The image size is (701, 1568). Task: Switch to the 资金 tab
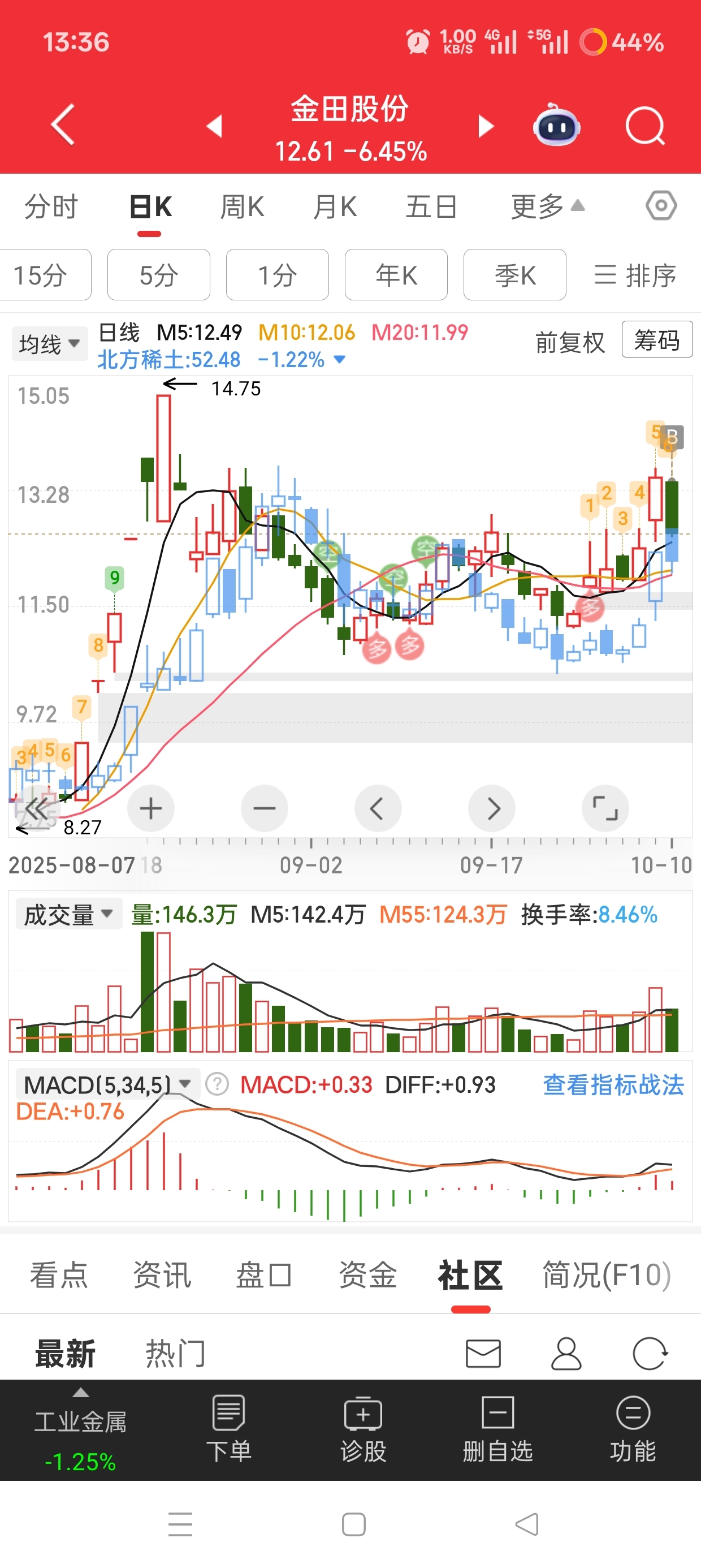[x=367, y=1274]
